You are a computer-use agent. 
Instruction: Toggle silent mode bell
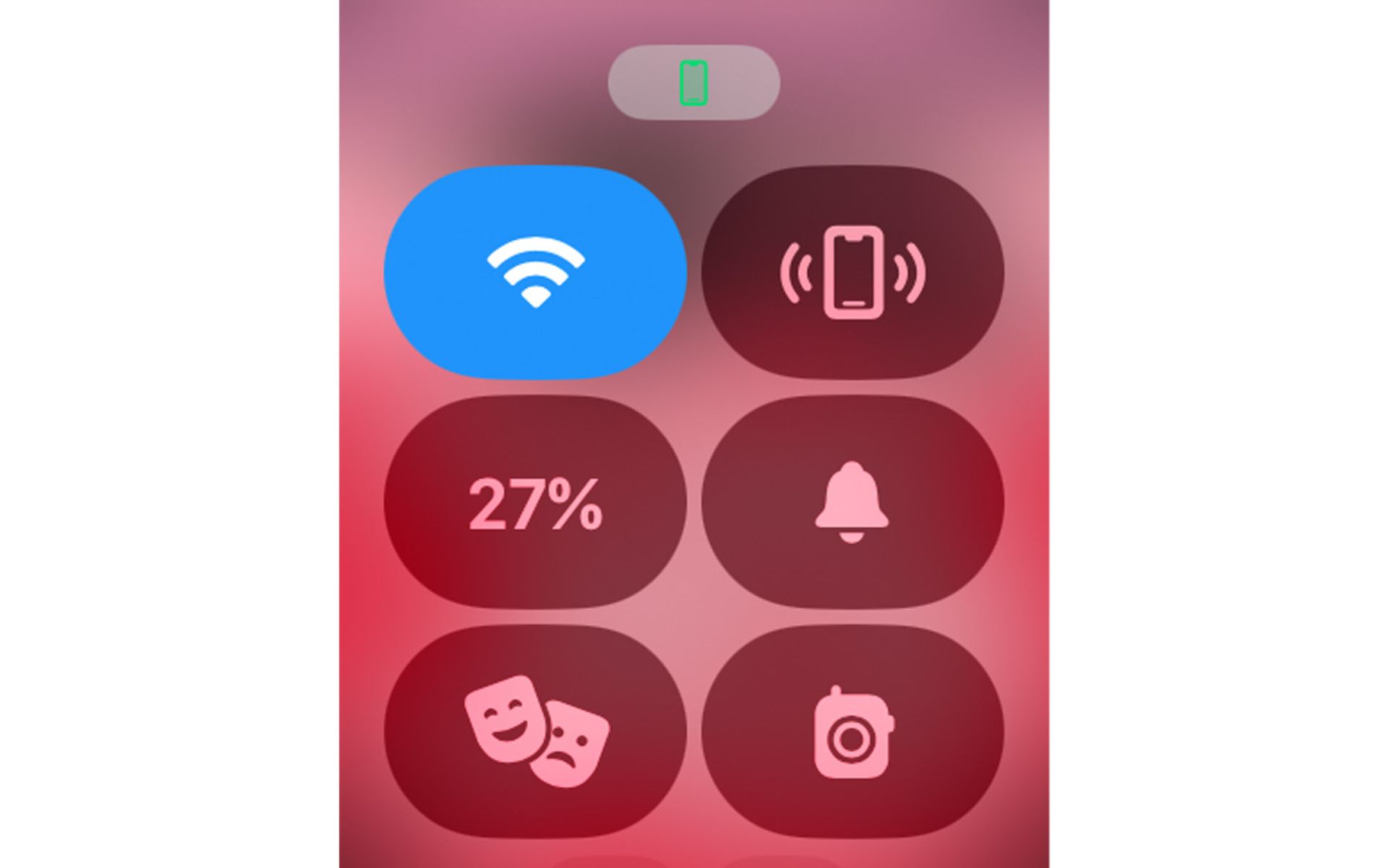[852, 503]
